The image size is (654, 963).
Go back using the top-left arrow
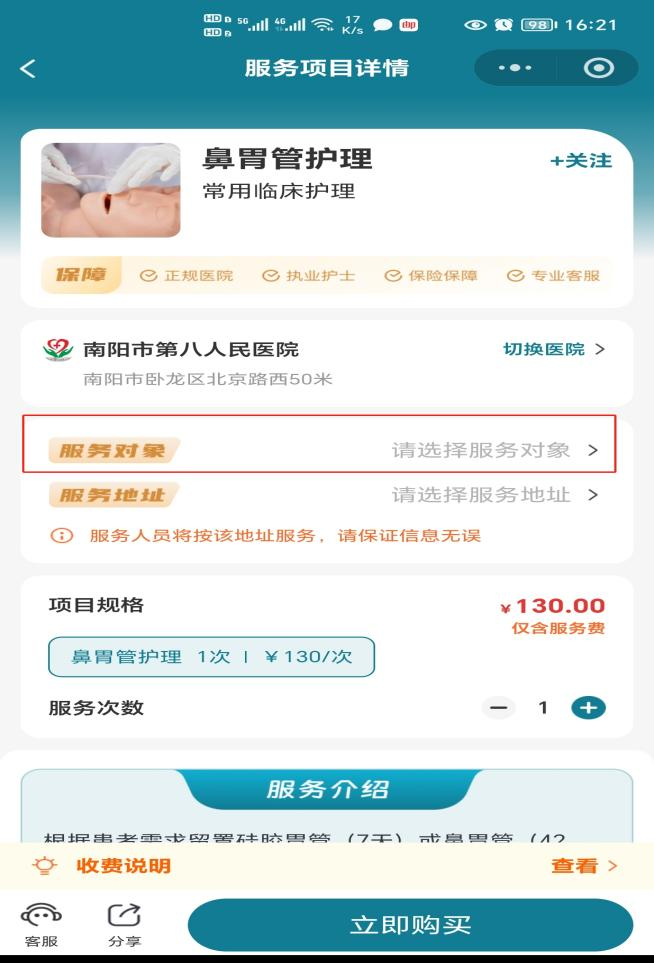(28, 68)
